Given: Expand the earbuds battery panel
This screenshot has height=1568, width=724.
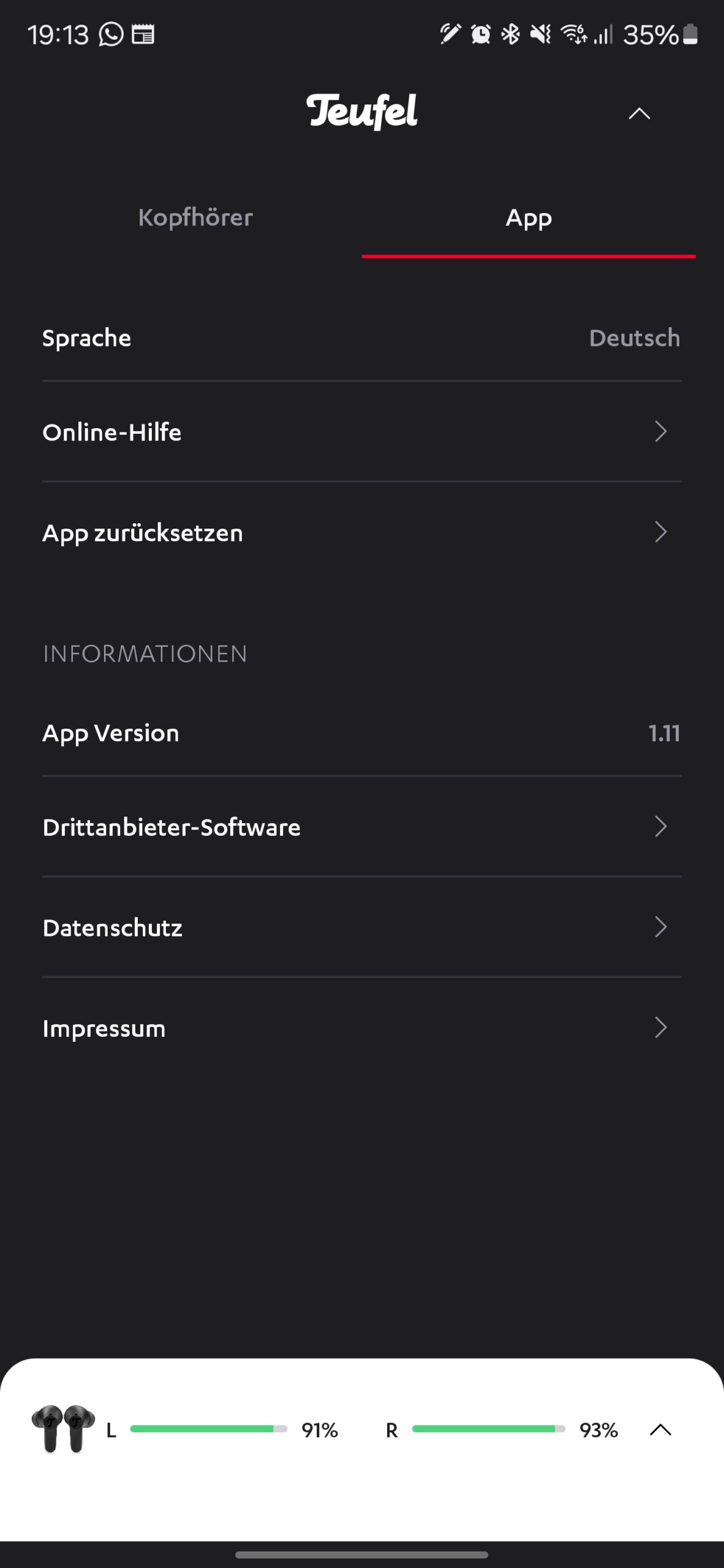Looking at the screenshot, I should click(660, 1430).
